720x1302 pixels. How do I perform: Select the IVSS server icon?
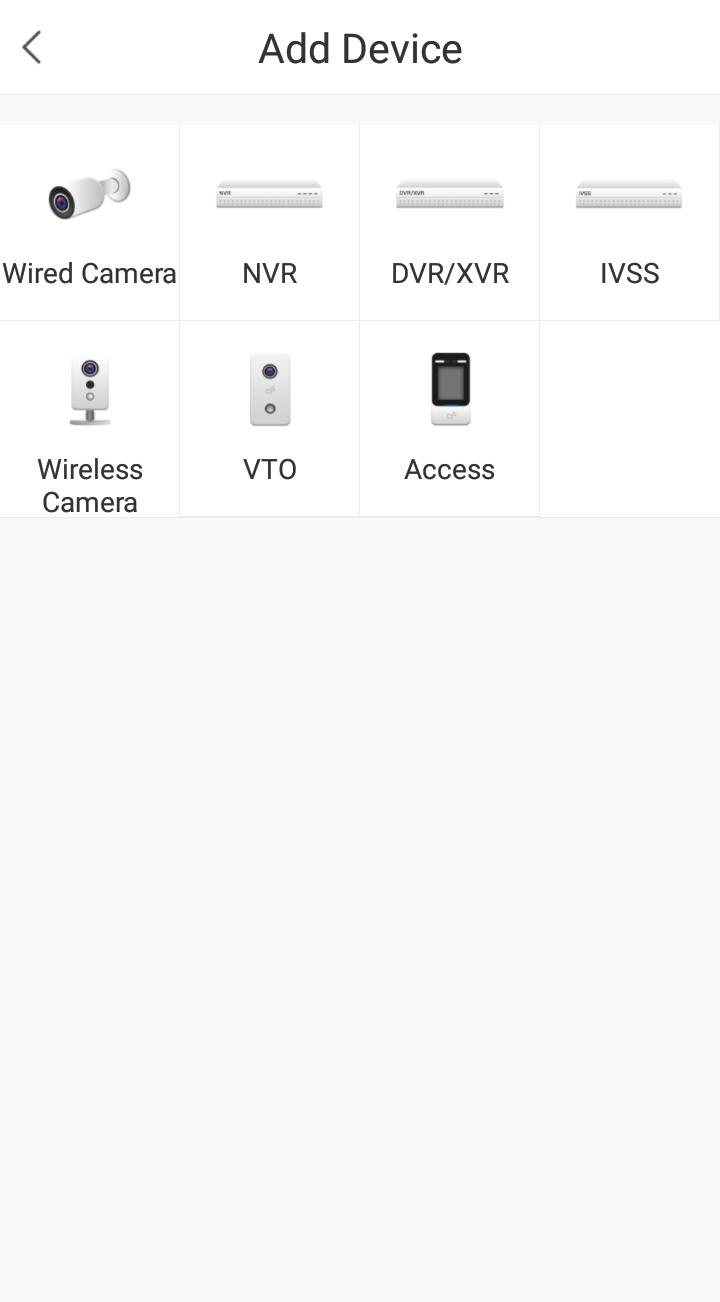tap(629, 193)
